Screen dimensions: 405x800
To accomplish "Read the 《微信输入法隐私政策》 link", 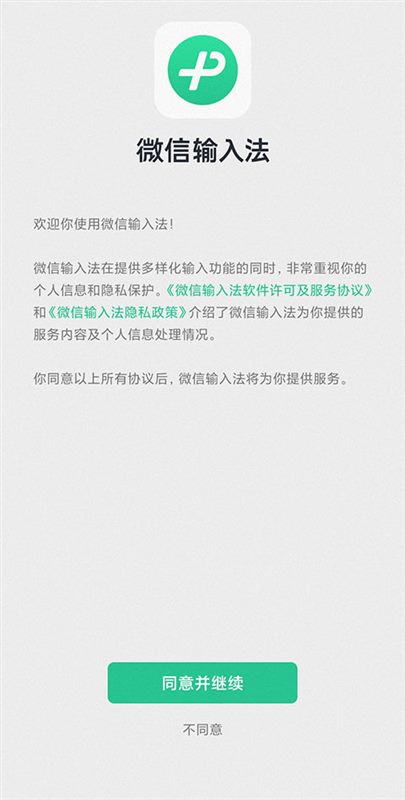I will [116, 313].
